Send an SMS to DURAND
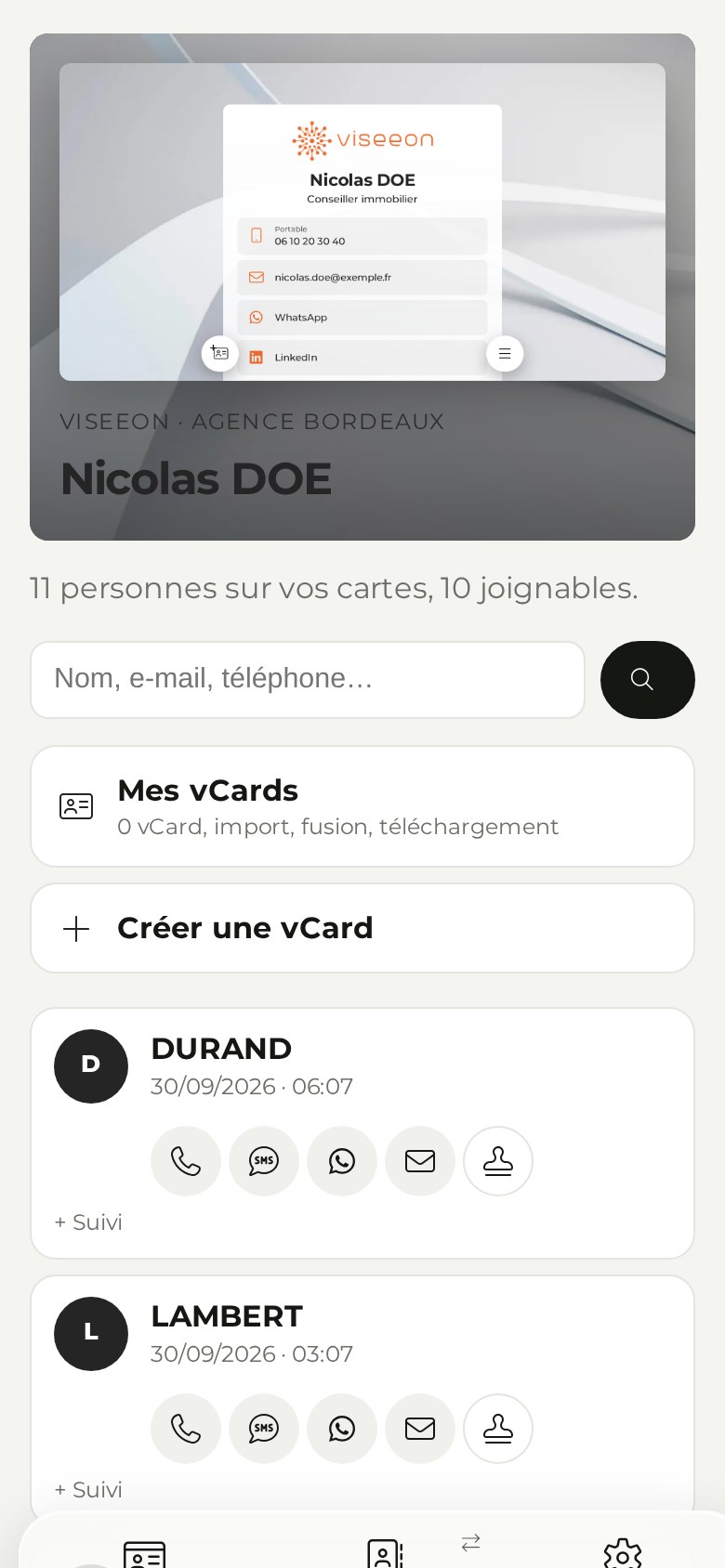 tap(264, 1161)
